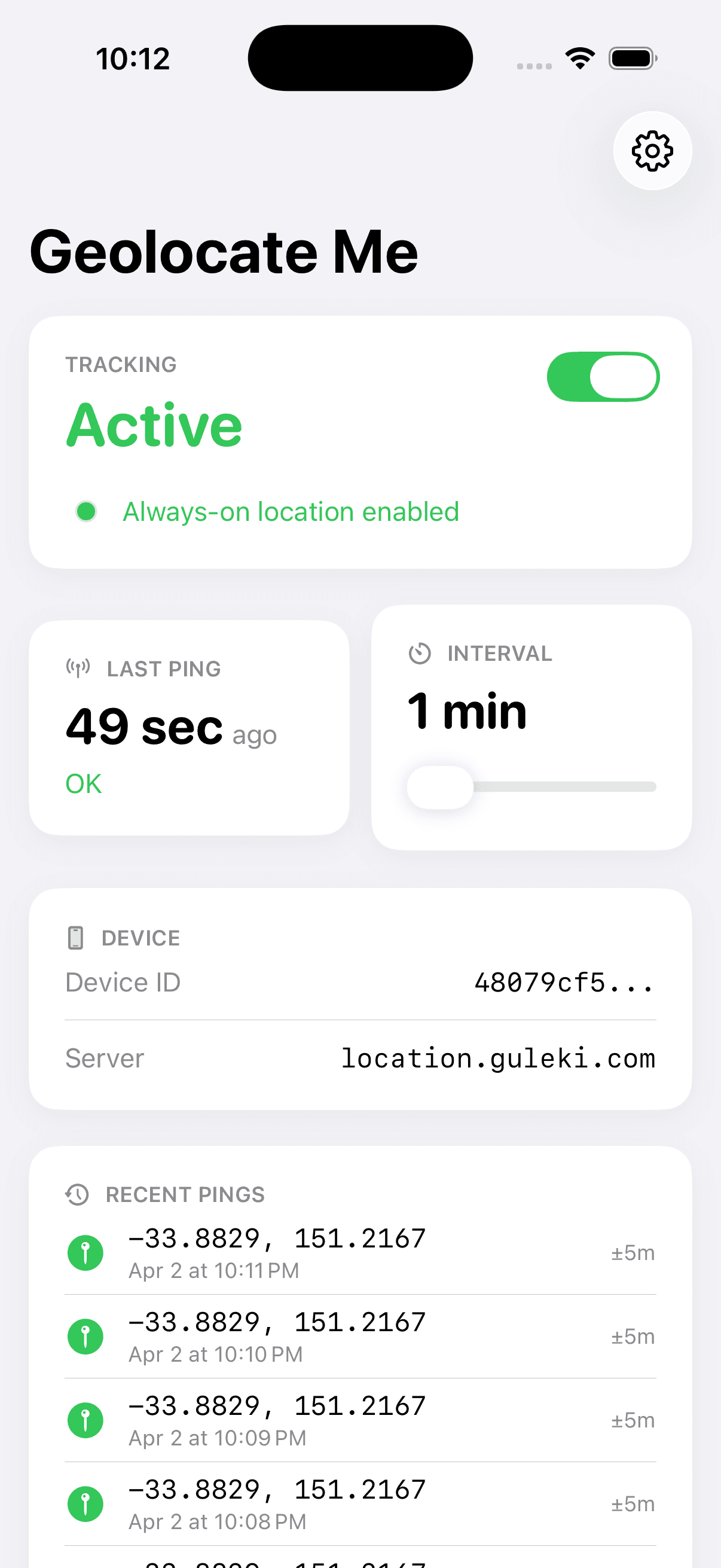The image size is (721, 1568).
Task: Expand the truncated Device ID 48079cf5
Action: [x=563, y=981]
